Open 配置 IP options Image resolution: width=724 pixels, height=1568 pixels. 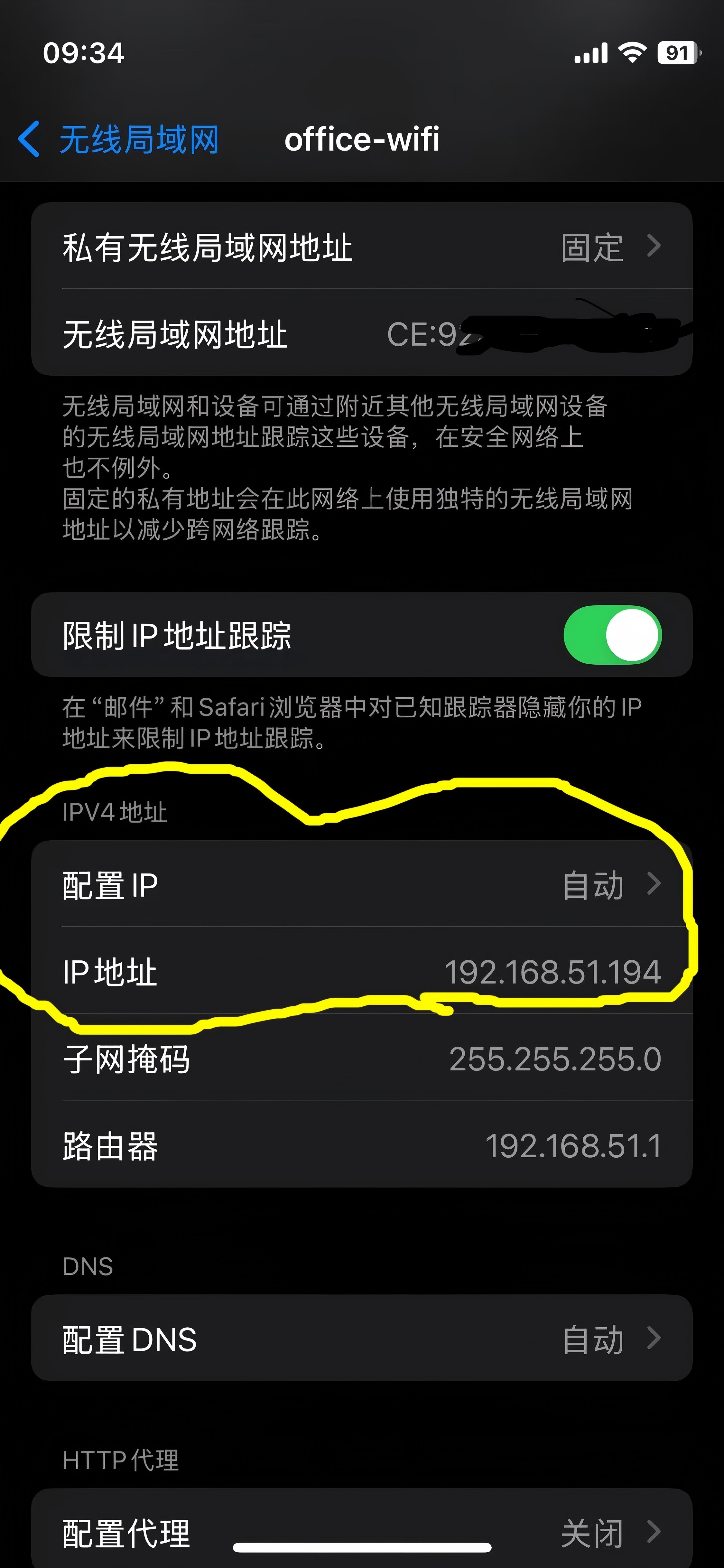point(361,884)
